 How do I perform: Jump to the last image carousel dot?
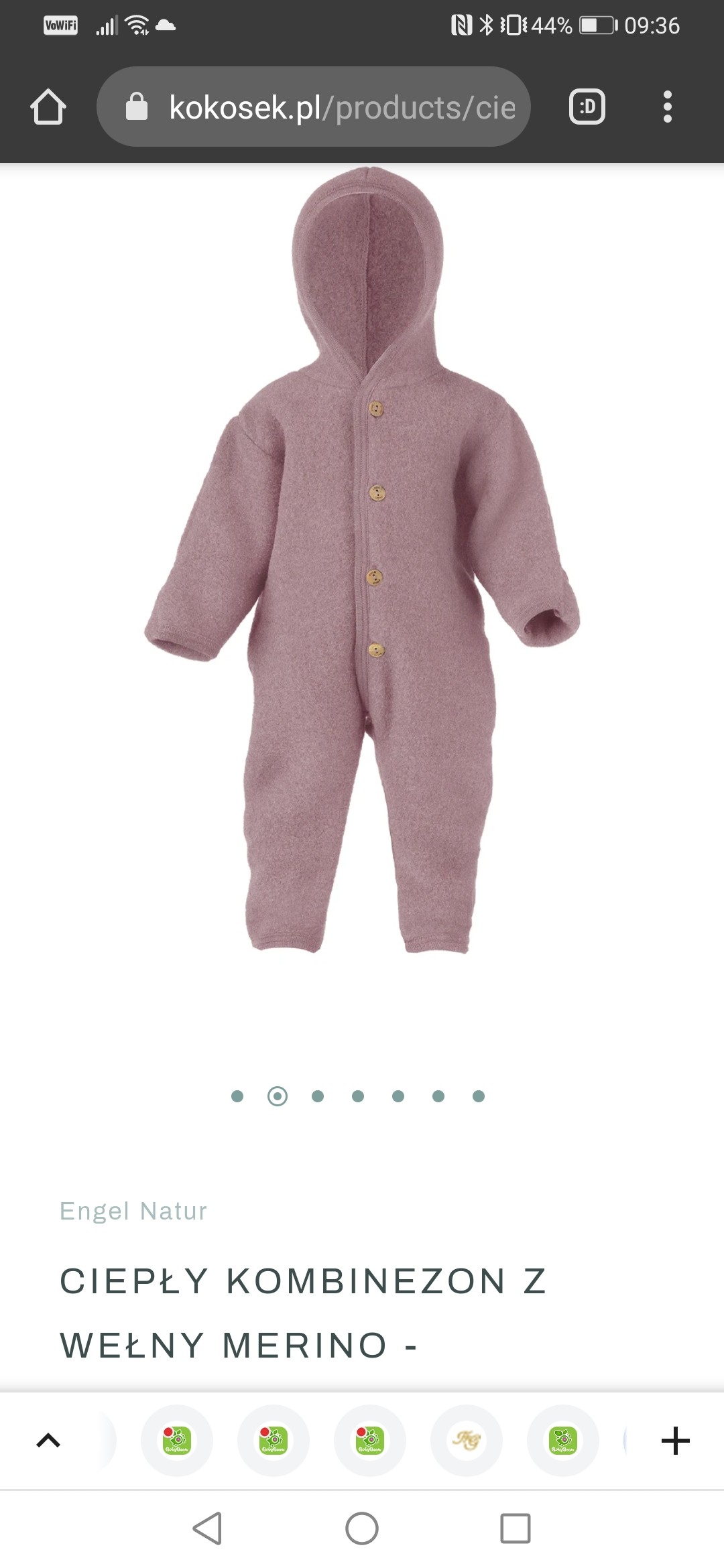[479, 1096]
